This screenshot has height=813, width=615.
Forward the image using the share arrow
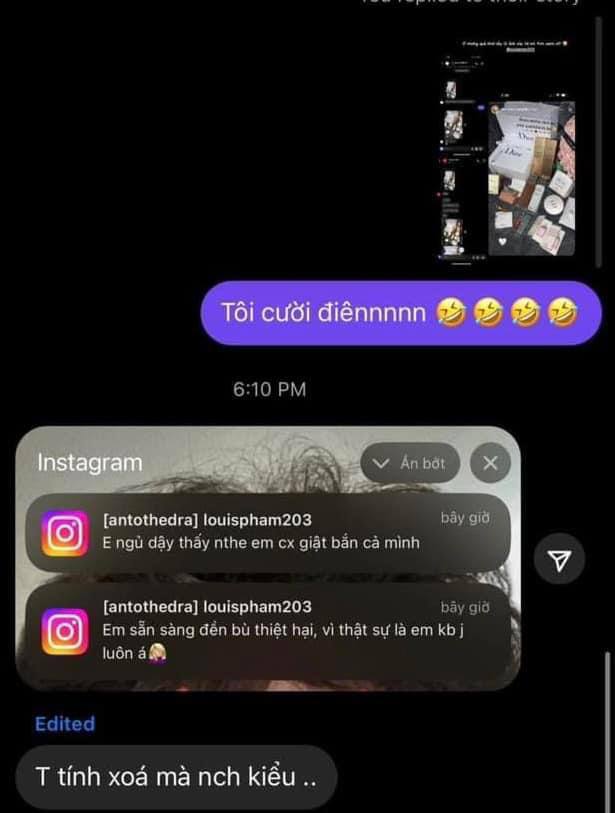(560, 562)
